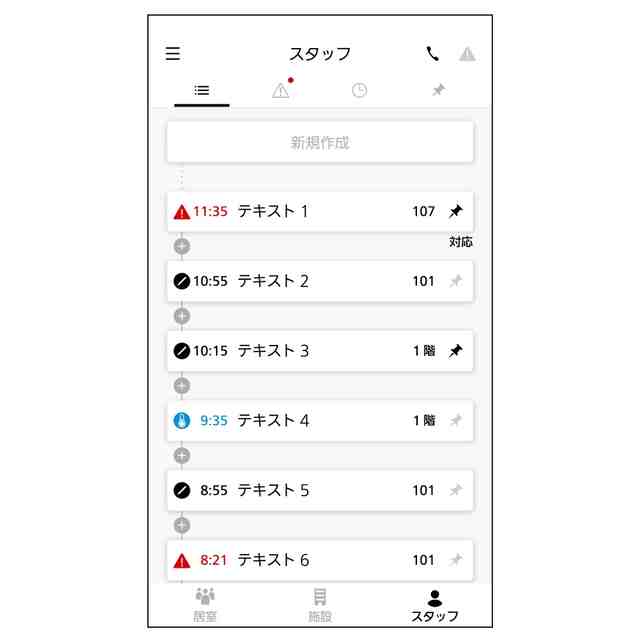
Task: Open the テキスト 1 entry
Action: pyautogui.click(x=300, y=211)
